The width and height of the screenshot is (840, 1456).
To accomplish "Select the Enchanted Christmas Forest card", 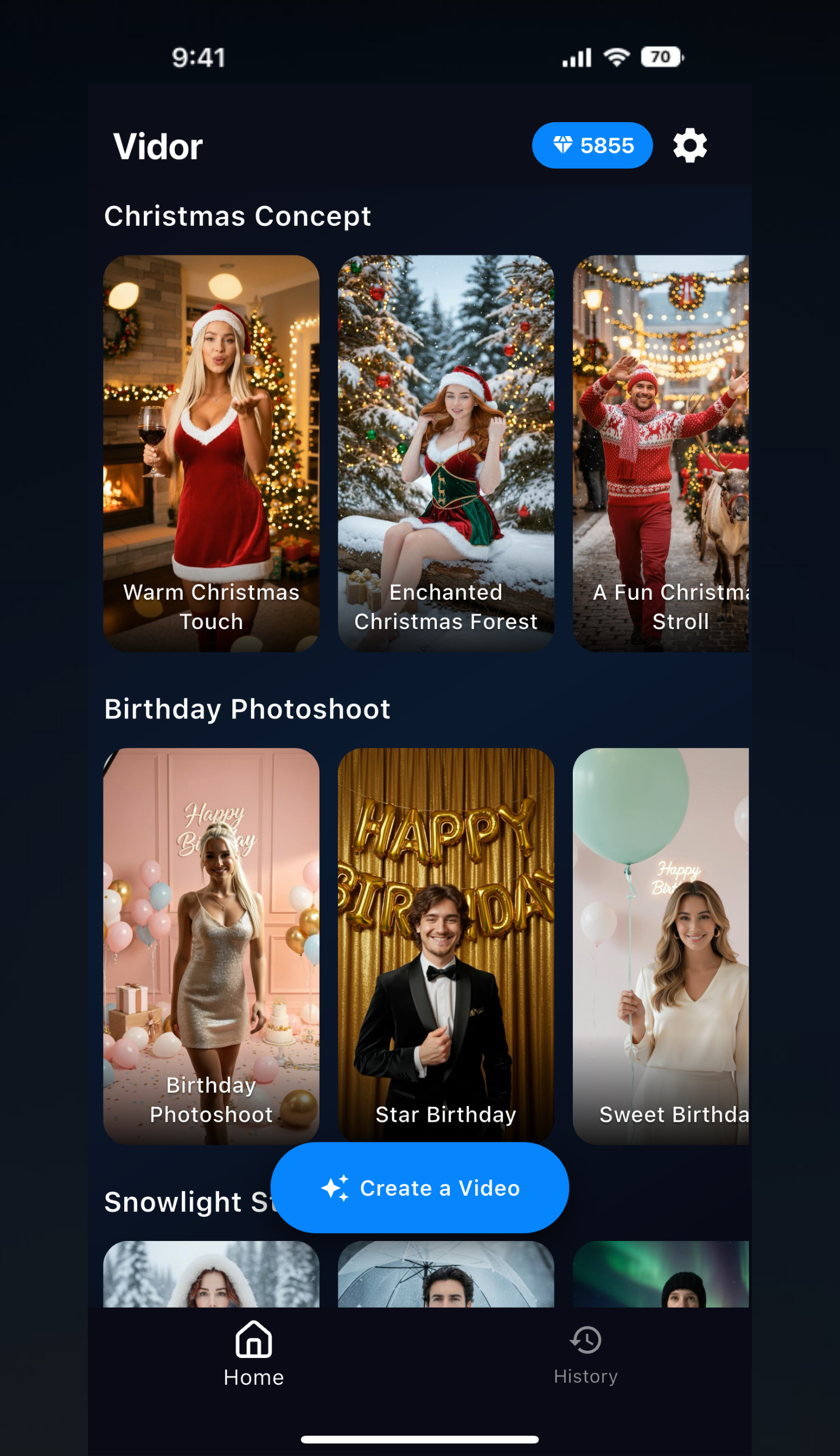I will point(445,454).
